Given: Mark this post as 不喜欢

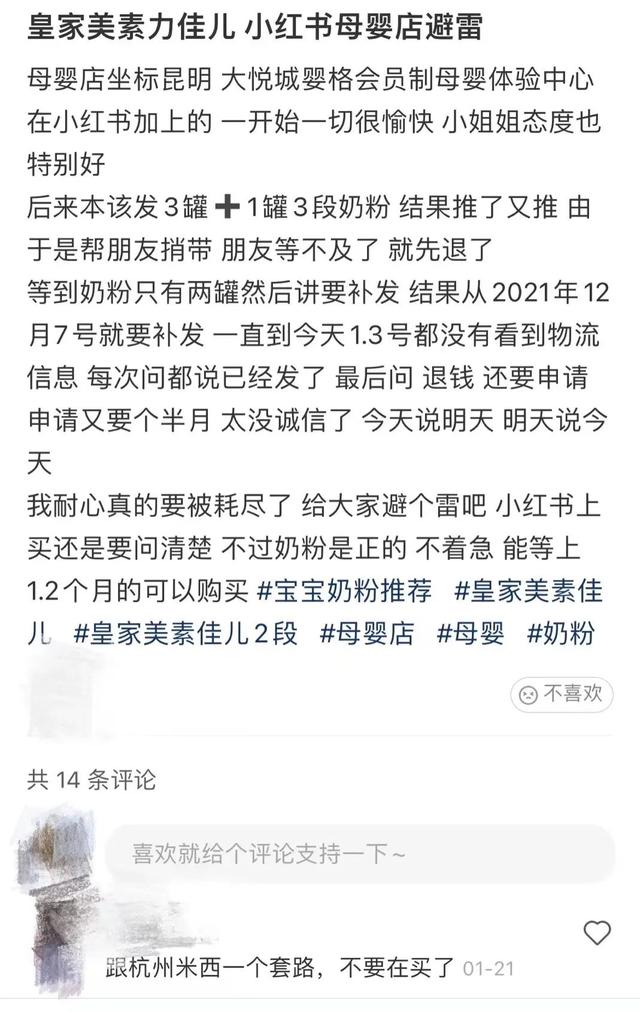Looking at the screenshot, I should [560, 693].
